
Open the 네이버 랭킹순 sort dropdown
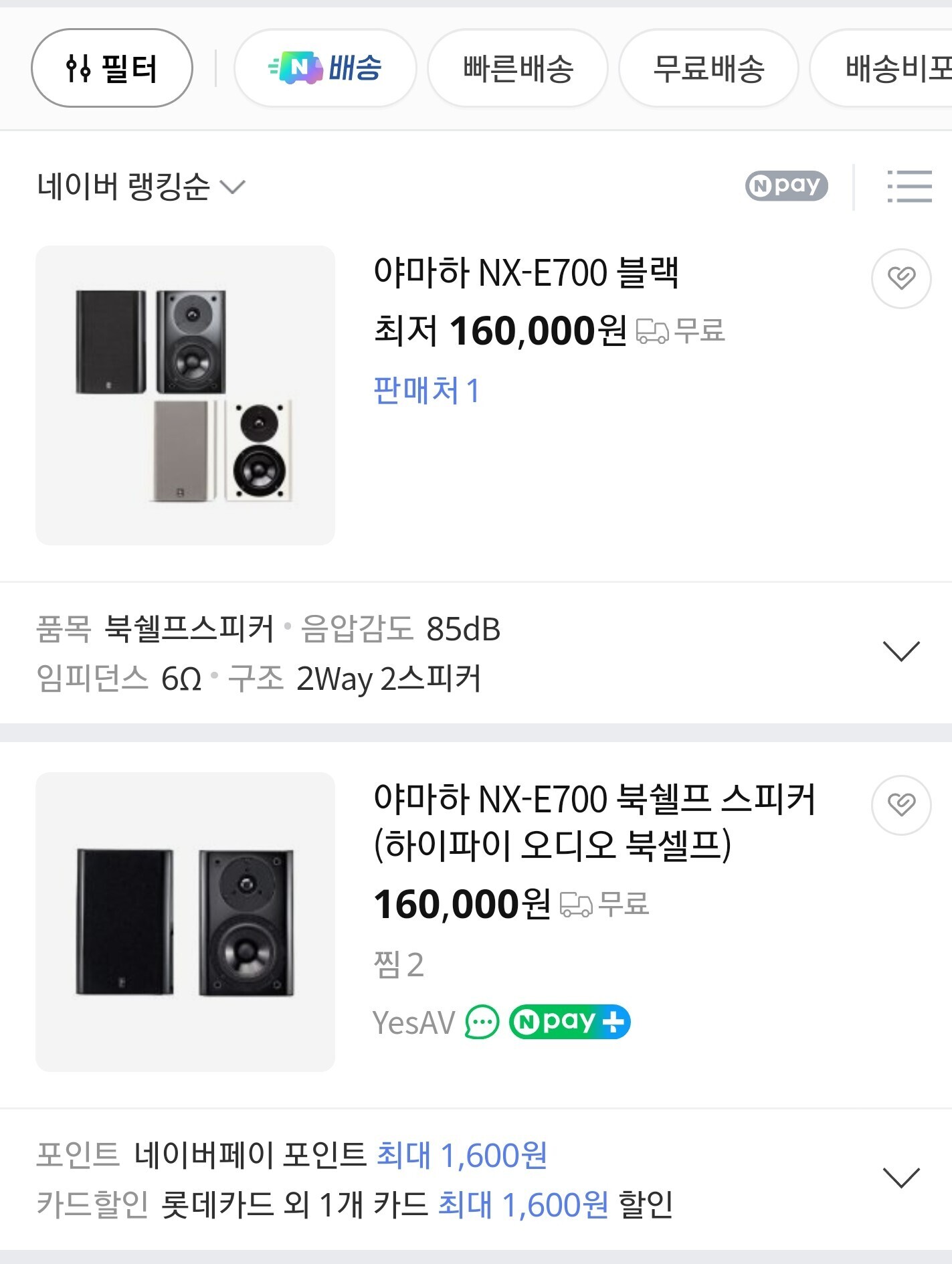141,186
